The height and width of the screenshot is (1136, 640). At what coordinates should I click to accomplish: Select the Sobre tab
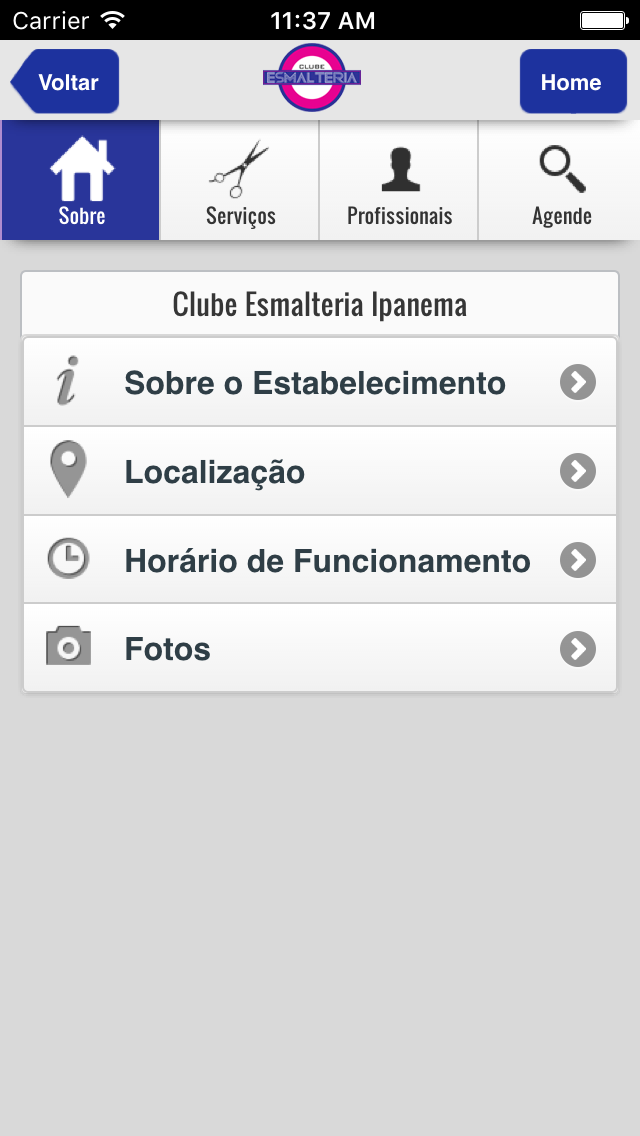(80, 180)
